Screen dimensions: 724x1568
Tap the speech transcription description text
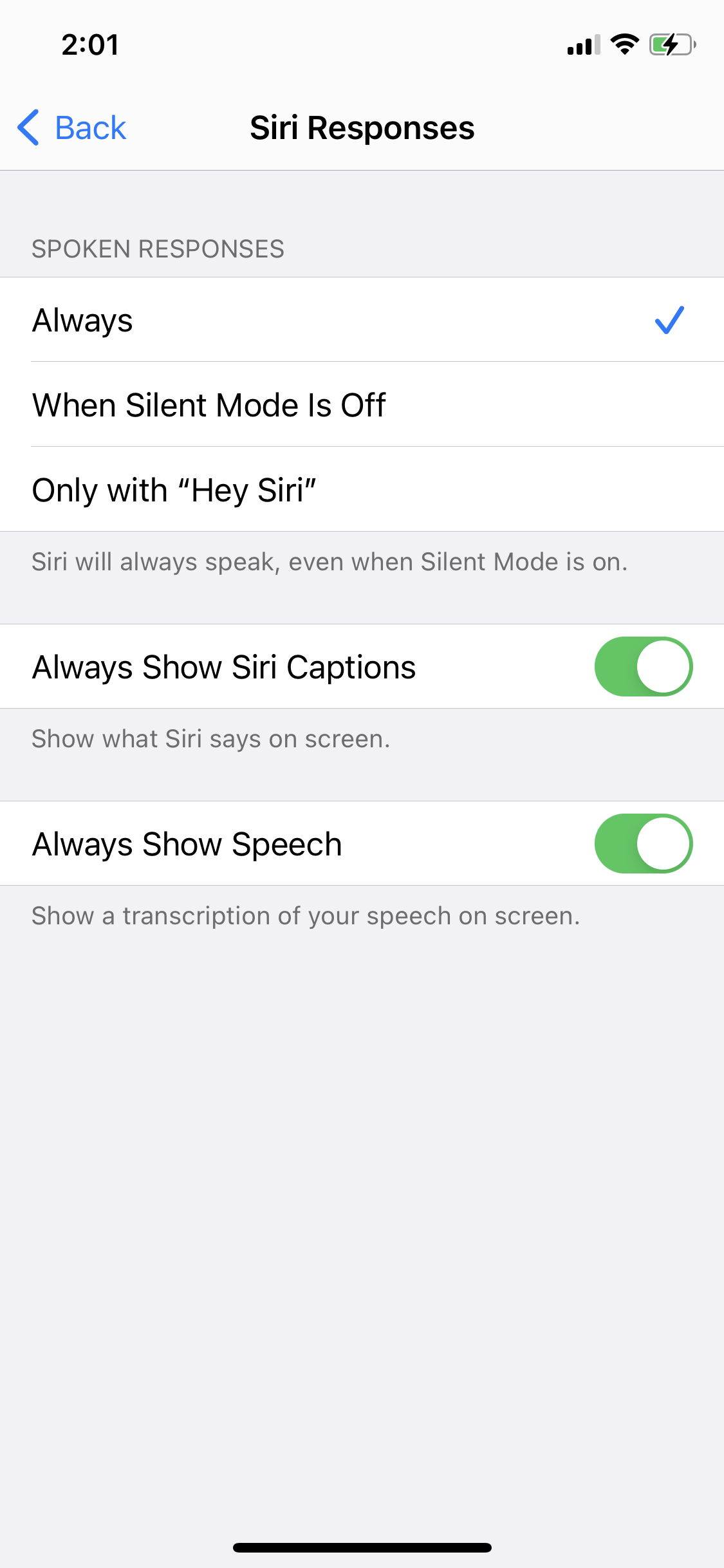(x=306, y=915)
